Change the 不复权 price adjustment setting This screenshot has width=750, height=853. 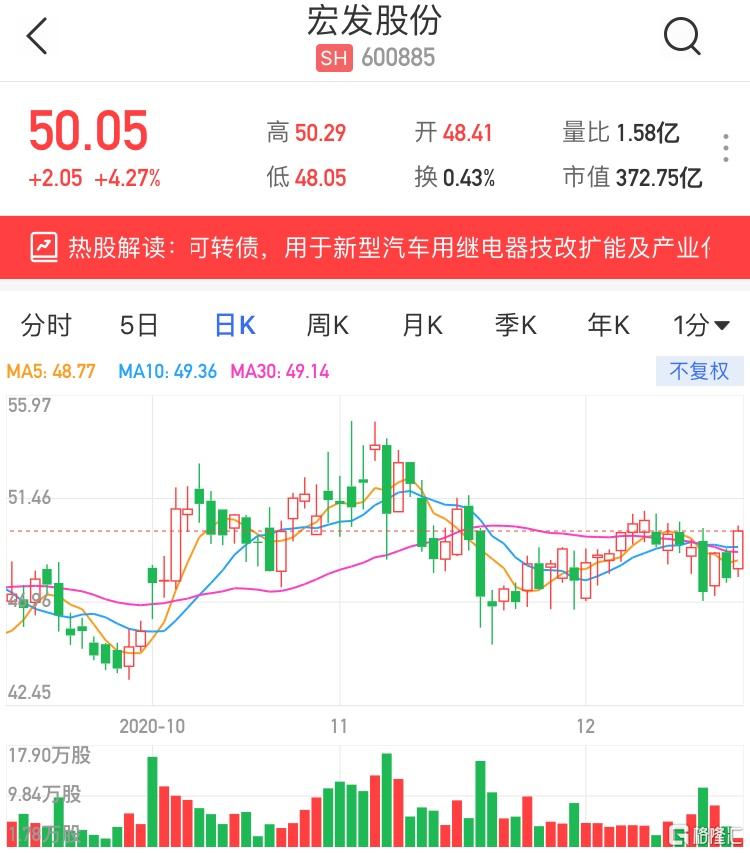(x=699, y=371)
